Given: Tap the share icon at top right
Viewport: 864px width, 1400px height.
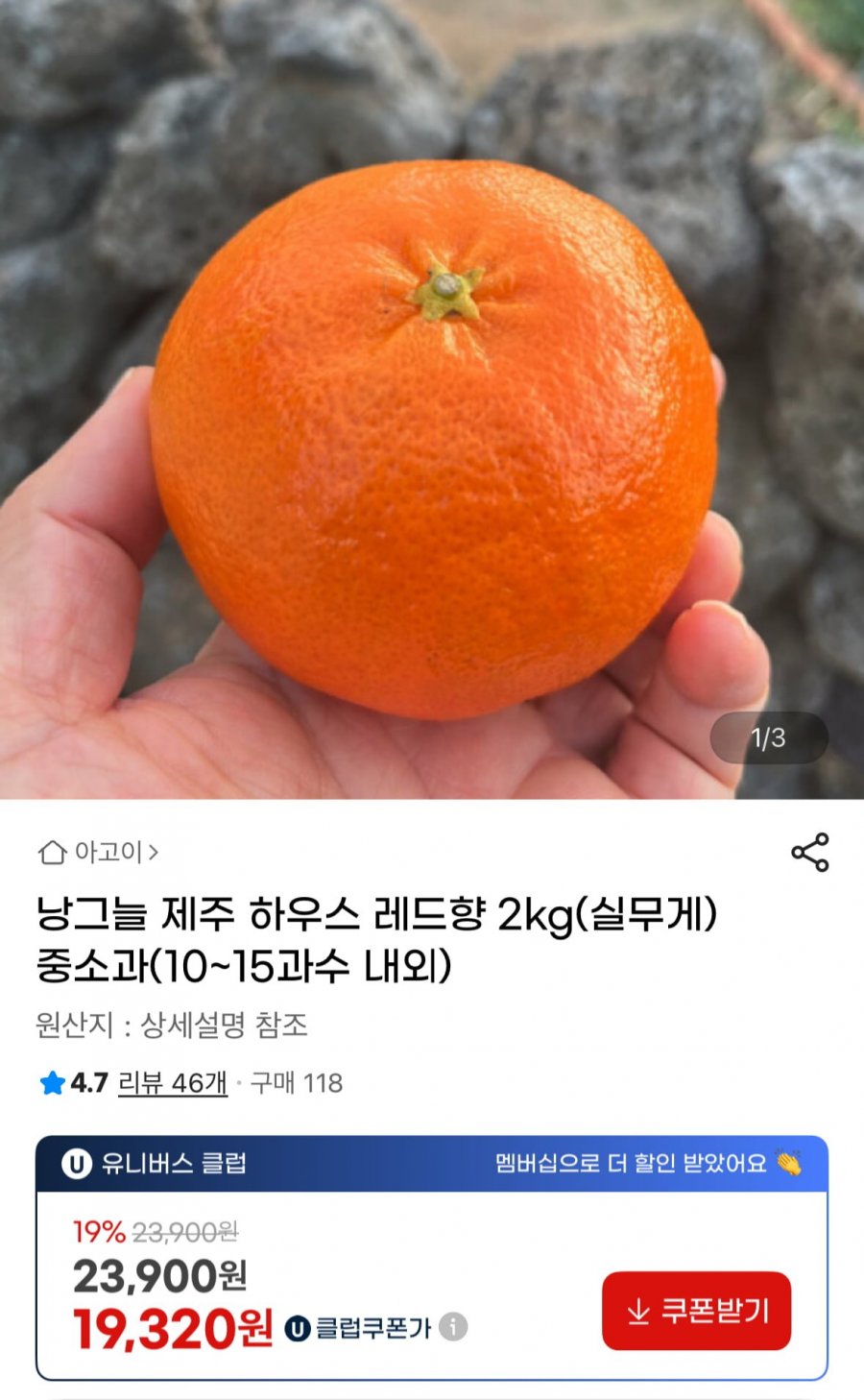Looking at the screenshot, I should tap(809, 853).
